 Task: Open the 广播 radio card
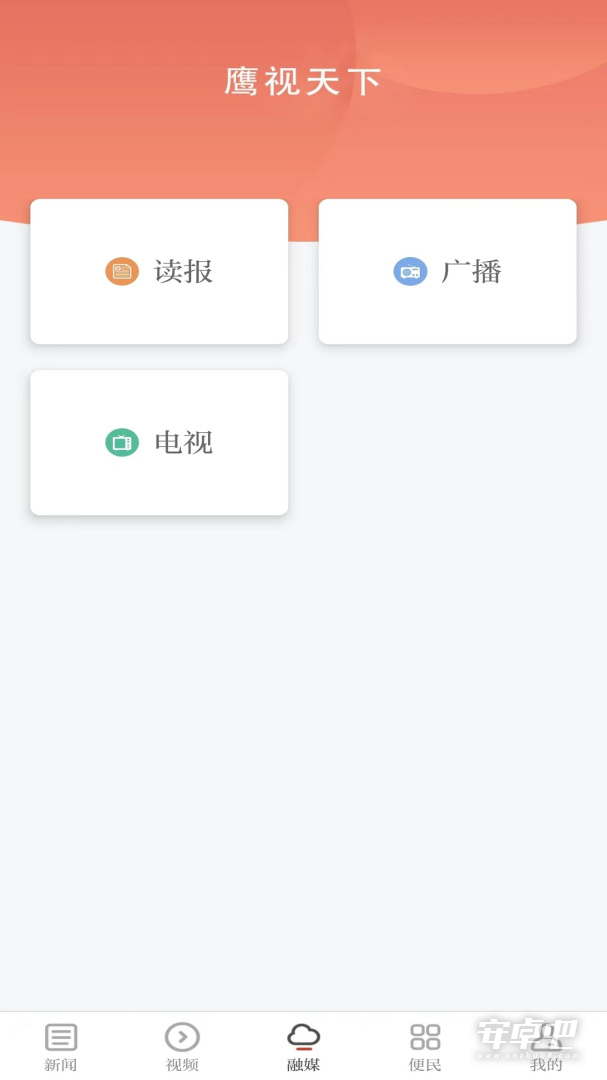pyautogui.click(x=447, y=271)
